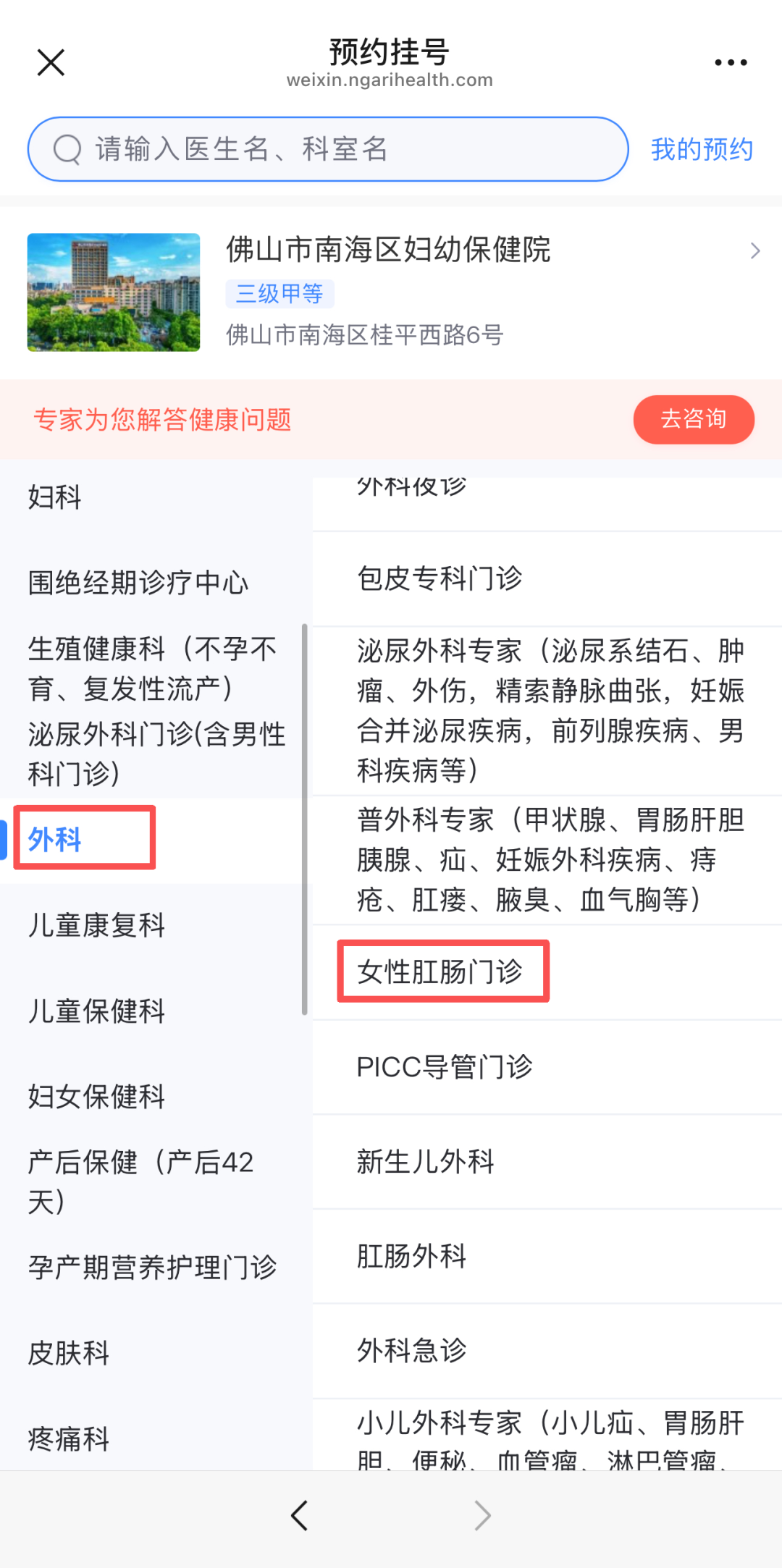Image resolution: width=782 pixels, height=1568 pixels.
Task: Open the three-dot overflow menu
Action: [x=730, y=62]
